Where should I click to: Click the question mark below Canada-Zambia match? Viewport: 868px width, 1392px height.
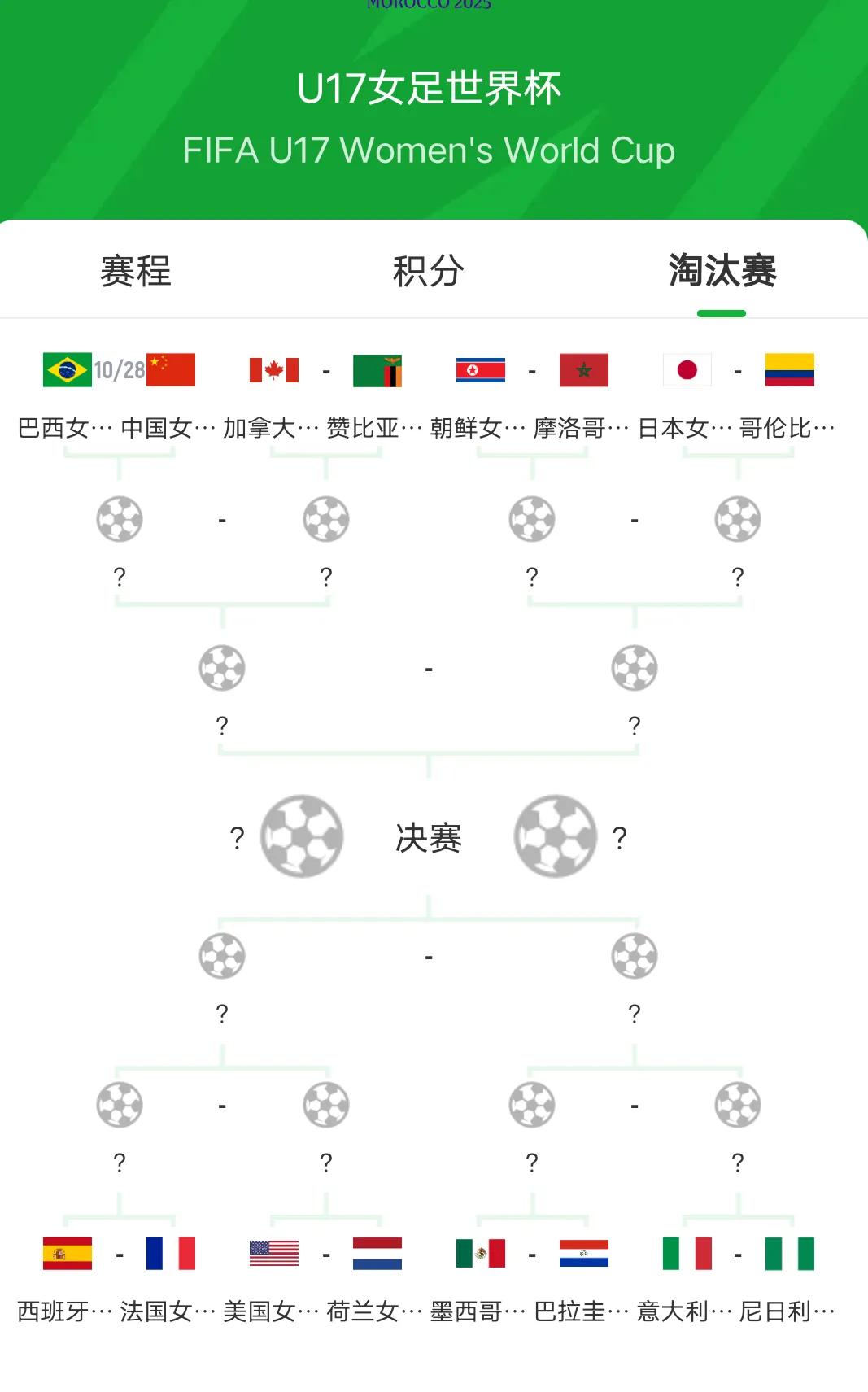[327, 575]
